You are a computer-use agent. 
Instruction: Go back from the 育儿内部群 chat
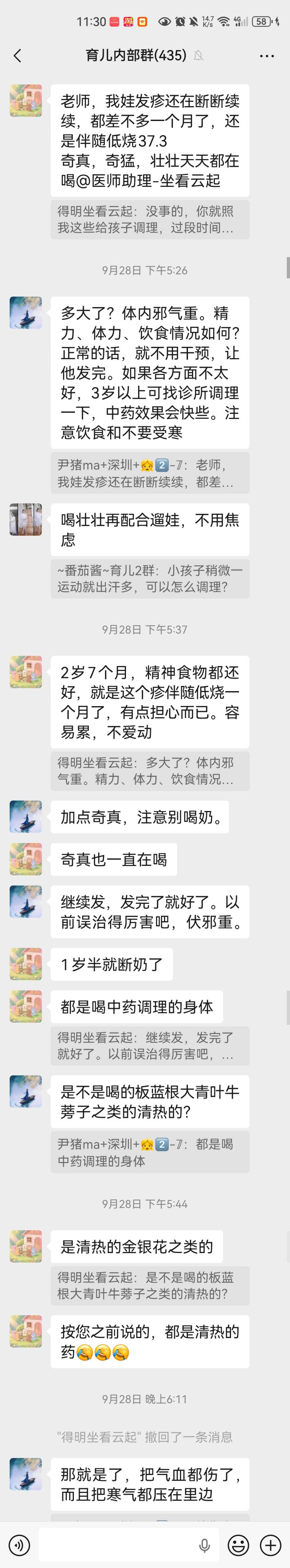[x=17, y=56]
